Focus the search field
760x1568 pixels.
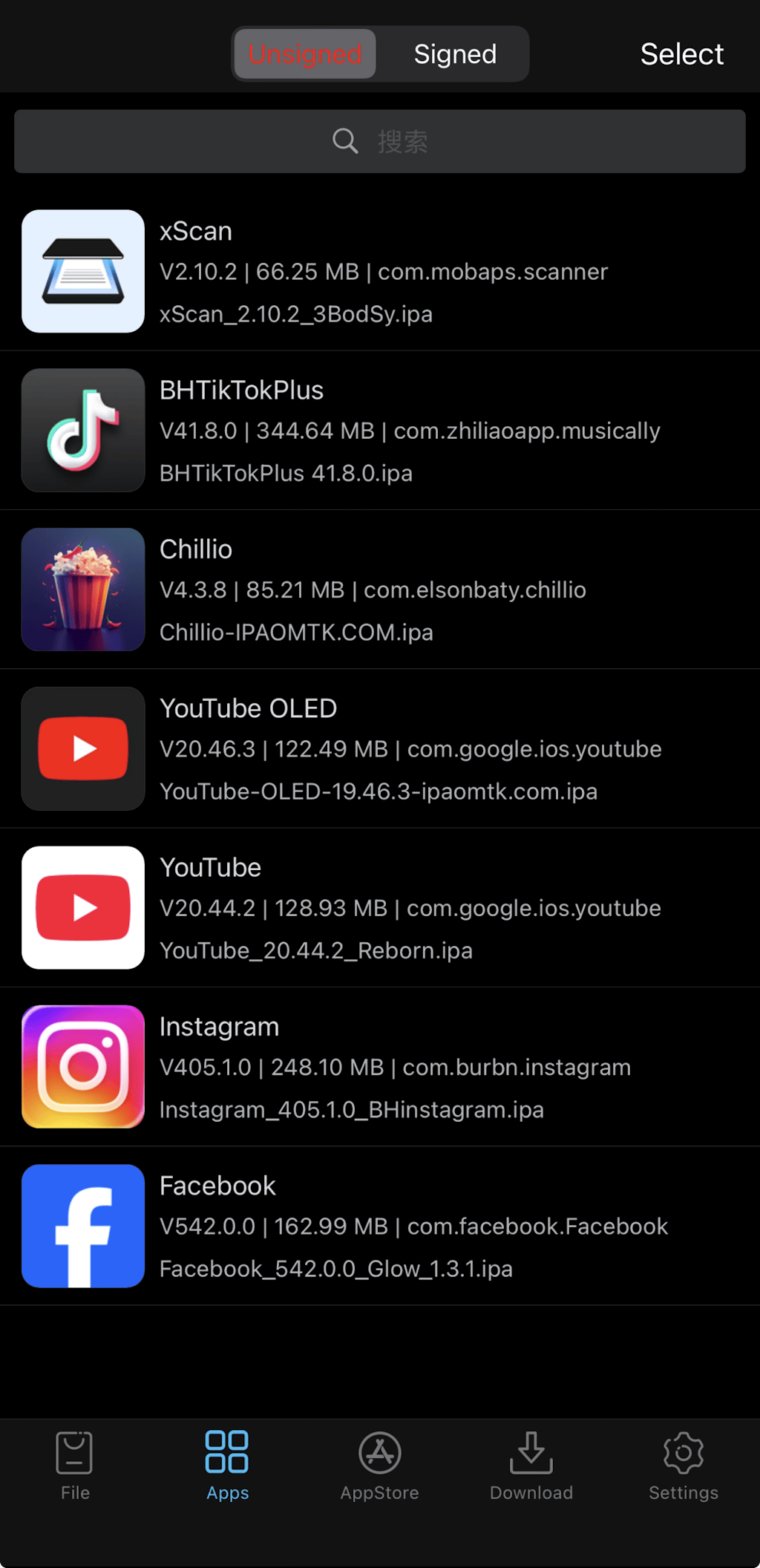point(380,141)
